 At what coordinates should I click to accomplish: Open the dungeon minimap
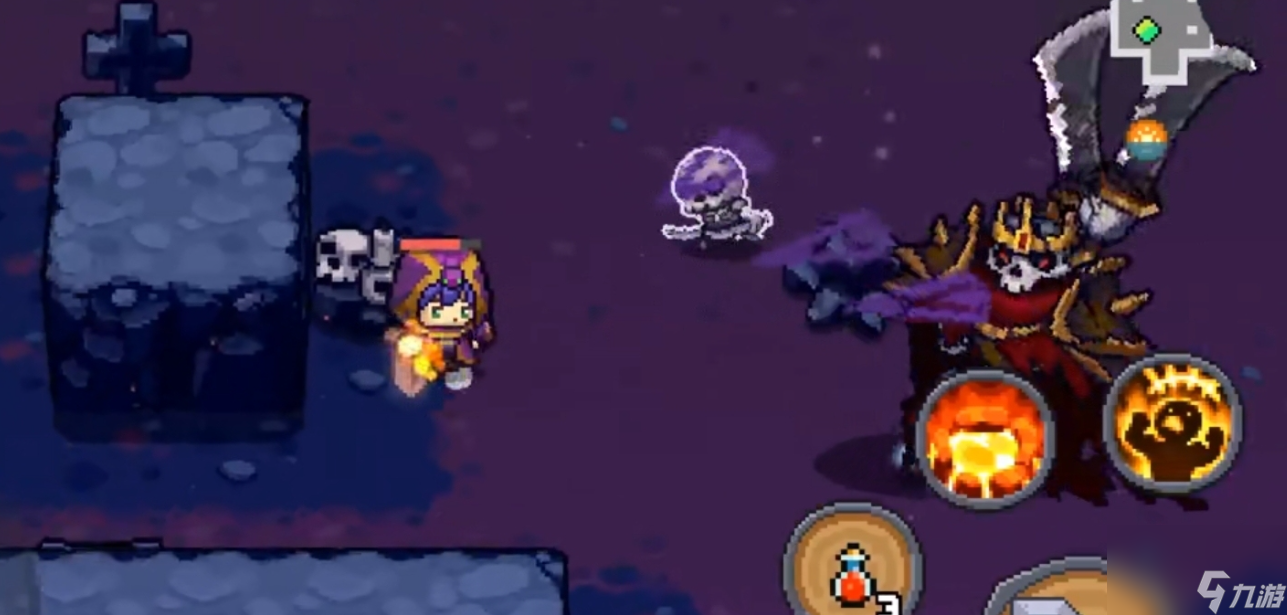pyautogui.click(x=1160, y=38)
